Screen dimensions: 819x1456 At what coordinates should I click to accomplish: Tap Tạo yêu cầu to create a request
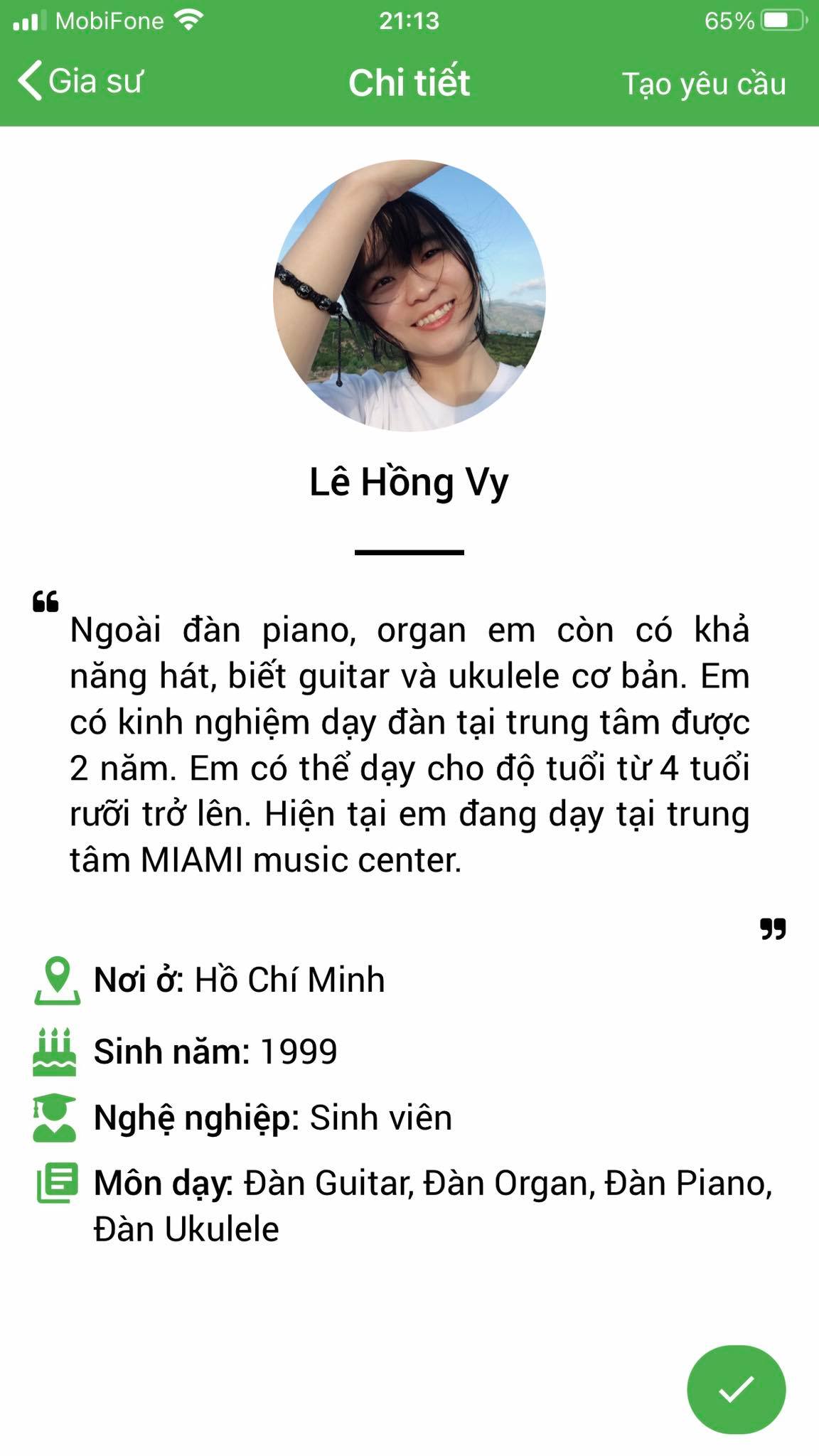coord(704,84)
